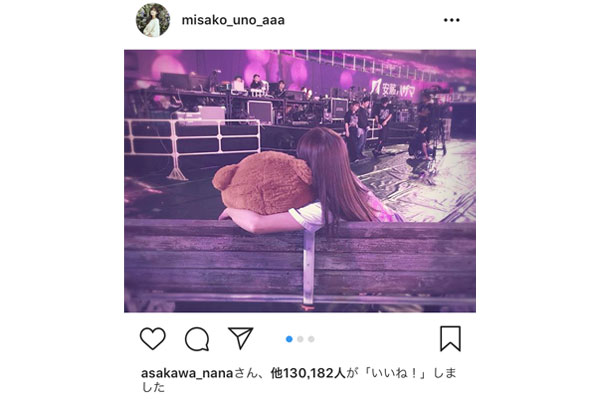Open misako_uno_aaa's profile avatar

coord(151,21)
